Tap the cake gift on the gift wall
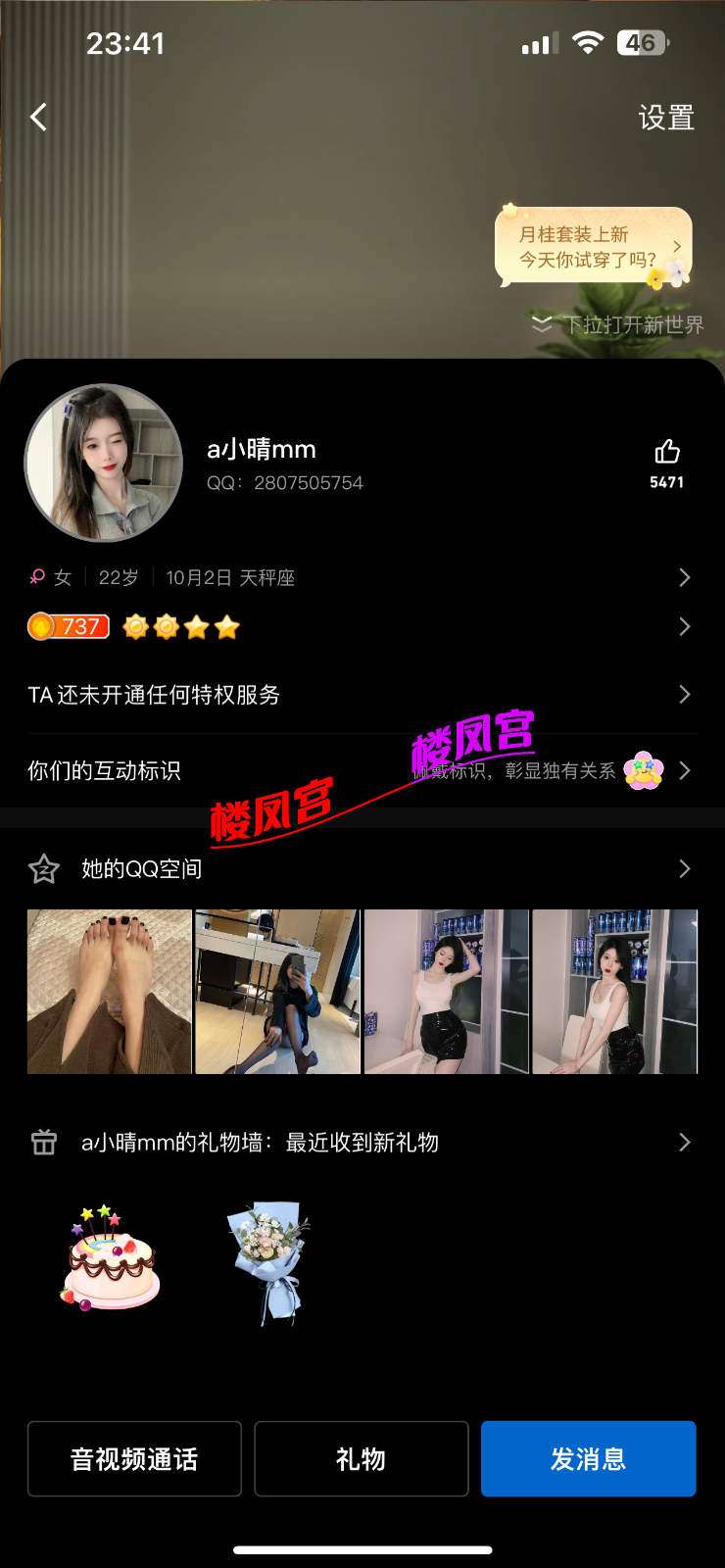Screen dimensions: 725x1568 click(x=110, y=1261)
